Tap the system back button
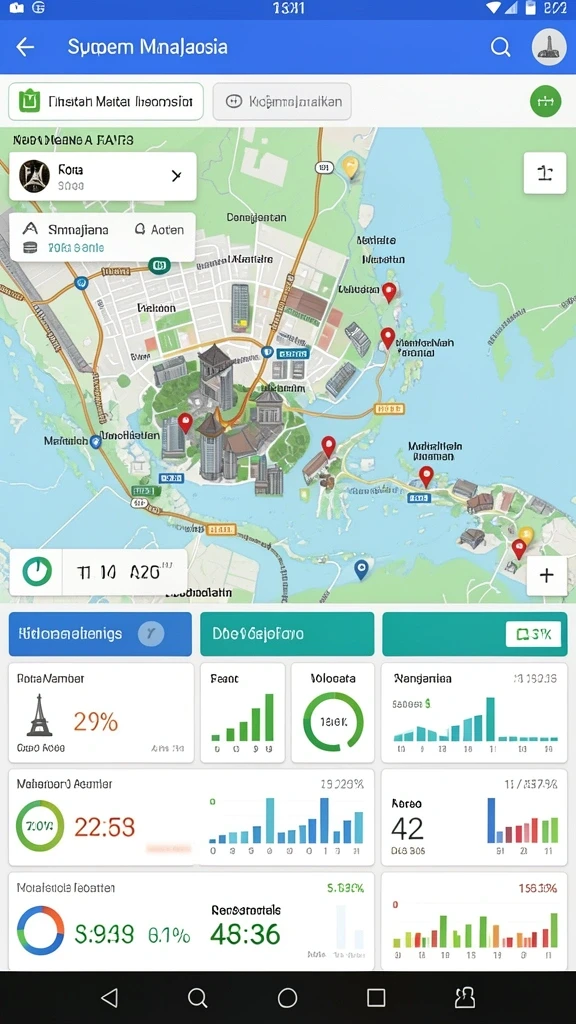576x1024 pixels. 110,997
